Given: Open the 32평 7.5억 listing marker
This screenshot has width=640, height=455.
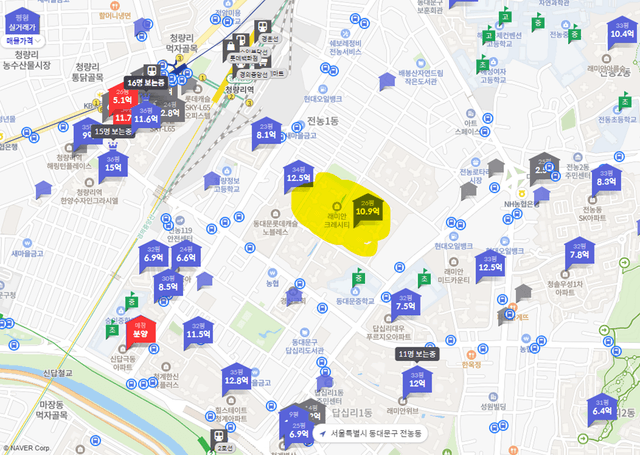Looking at the screenshot, I should pos(404,303).
